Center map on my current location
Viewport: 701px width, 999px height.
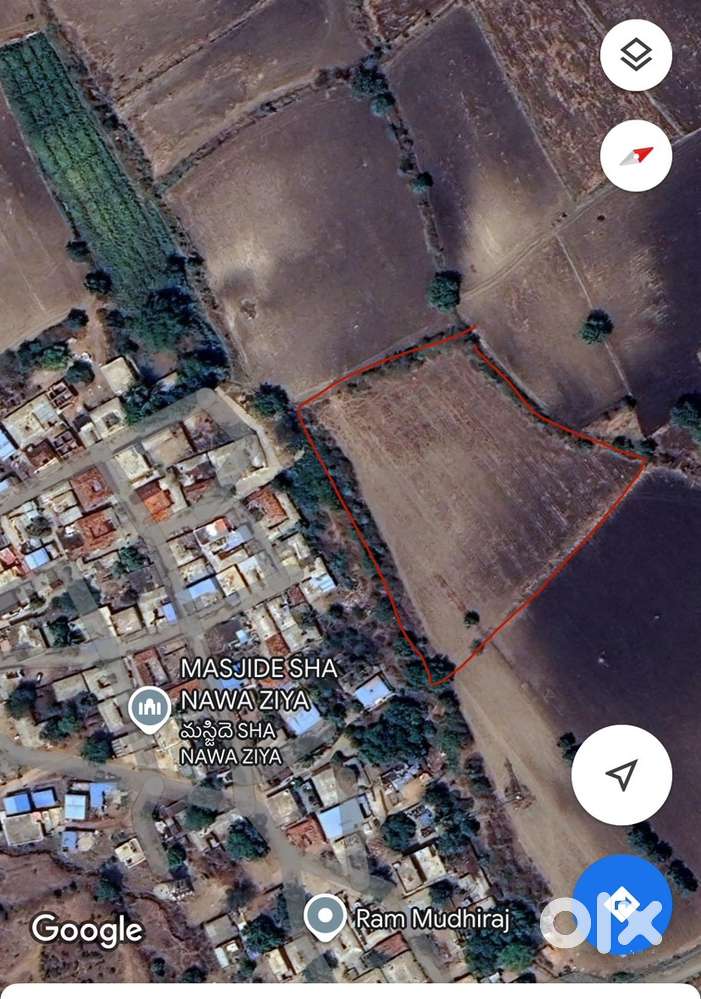(x=621, y=775)
